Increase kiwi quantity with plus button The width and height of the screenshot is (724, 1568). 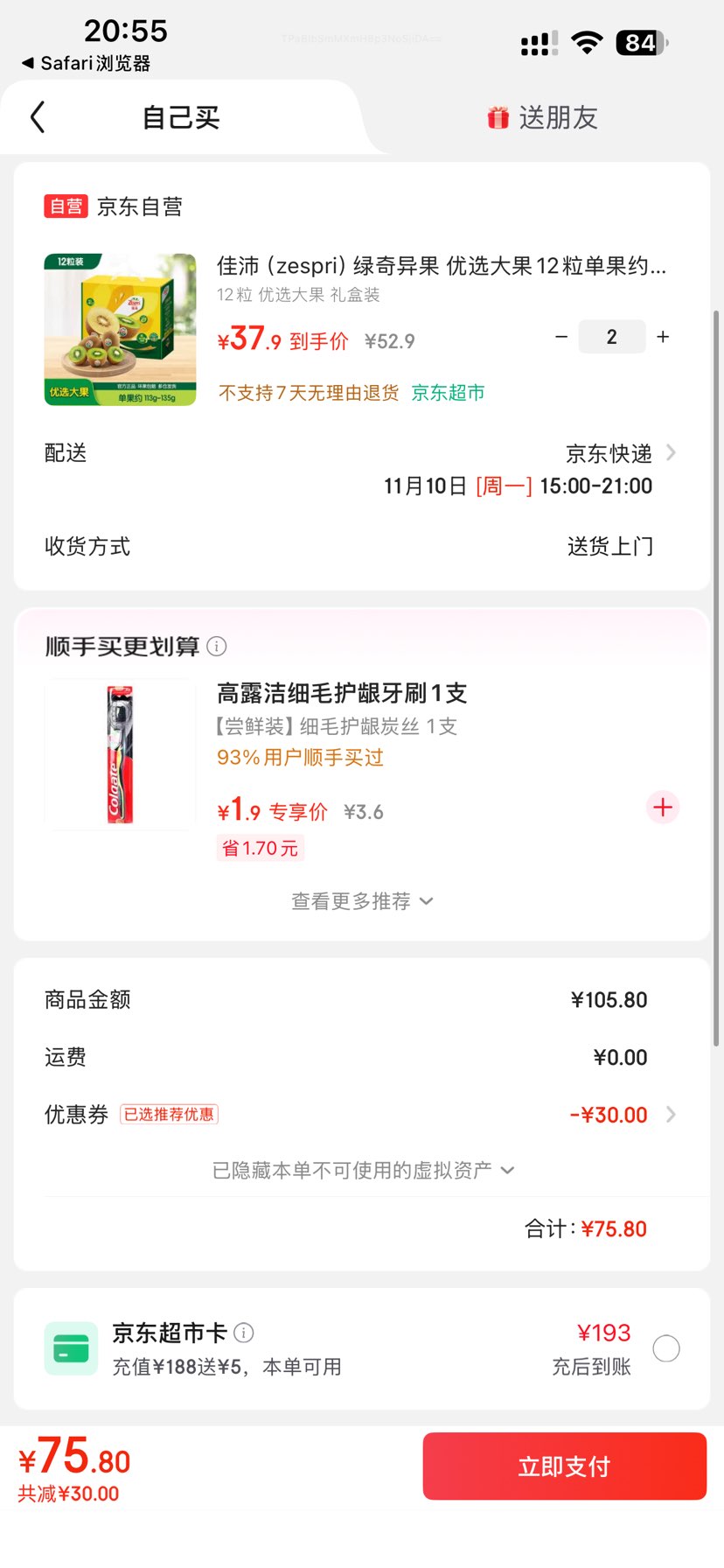point(662,336)
